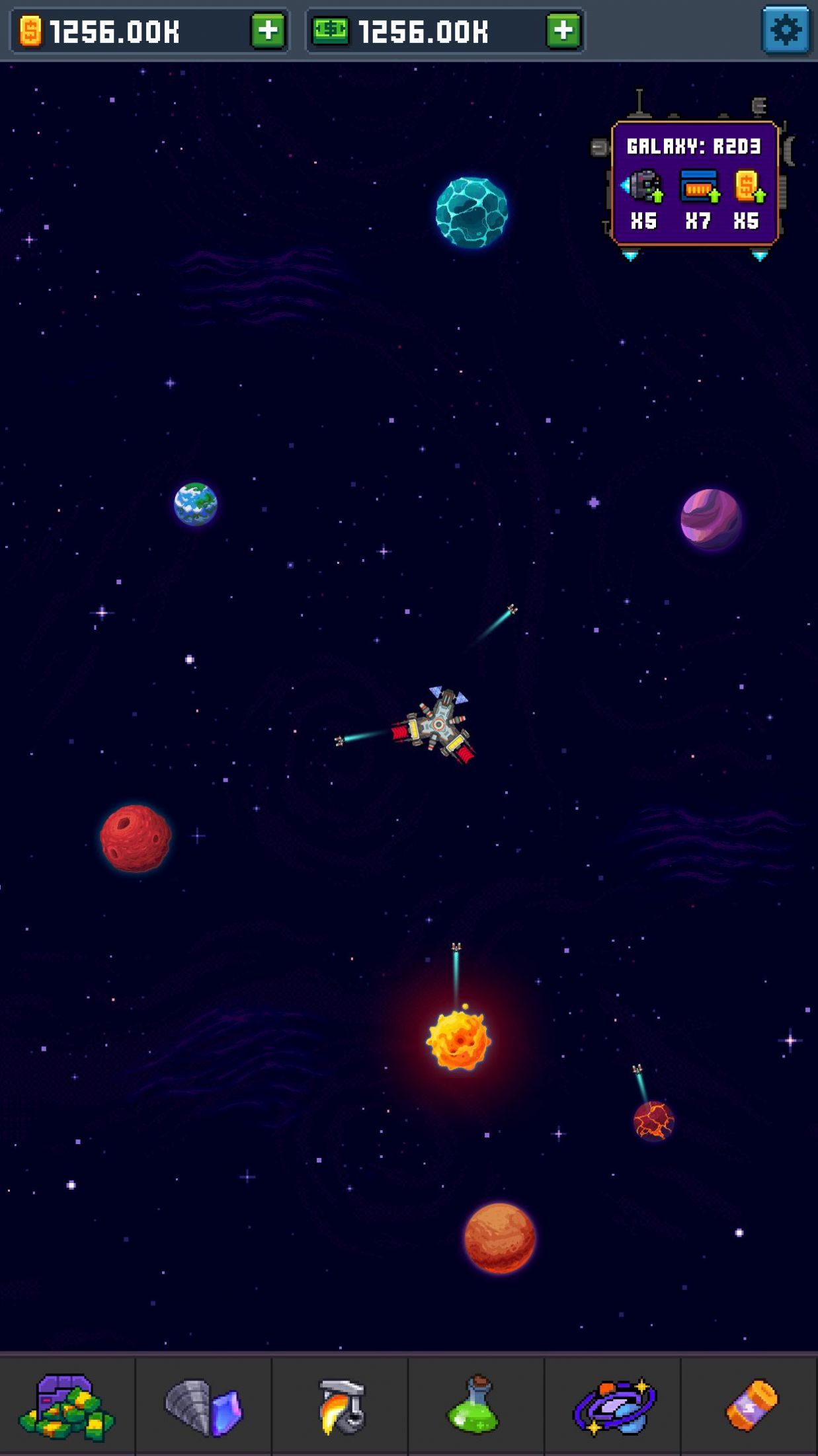This screenshot has height=1456, width=818.
Task: Select the red cratered planet
Action: coord(136,838)
